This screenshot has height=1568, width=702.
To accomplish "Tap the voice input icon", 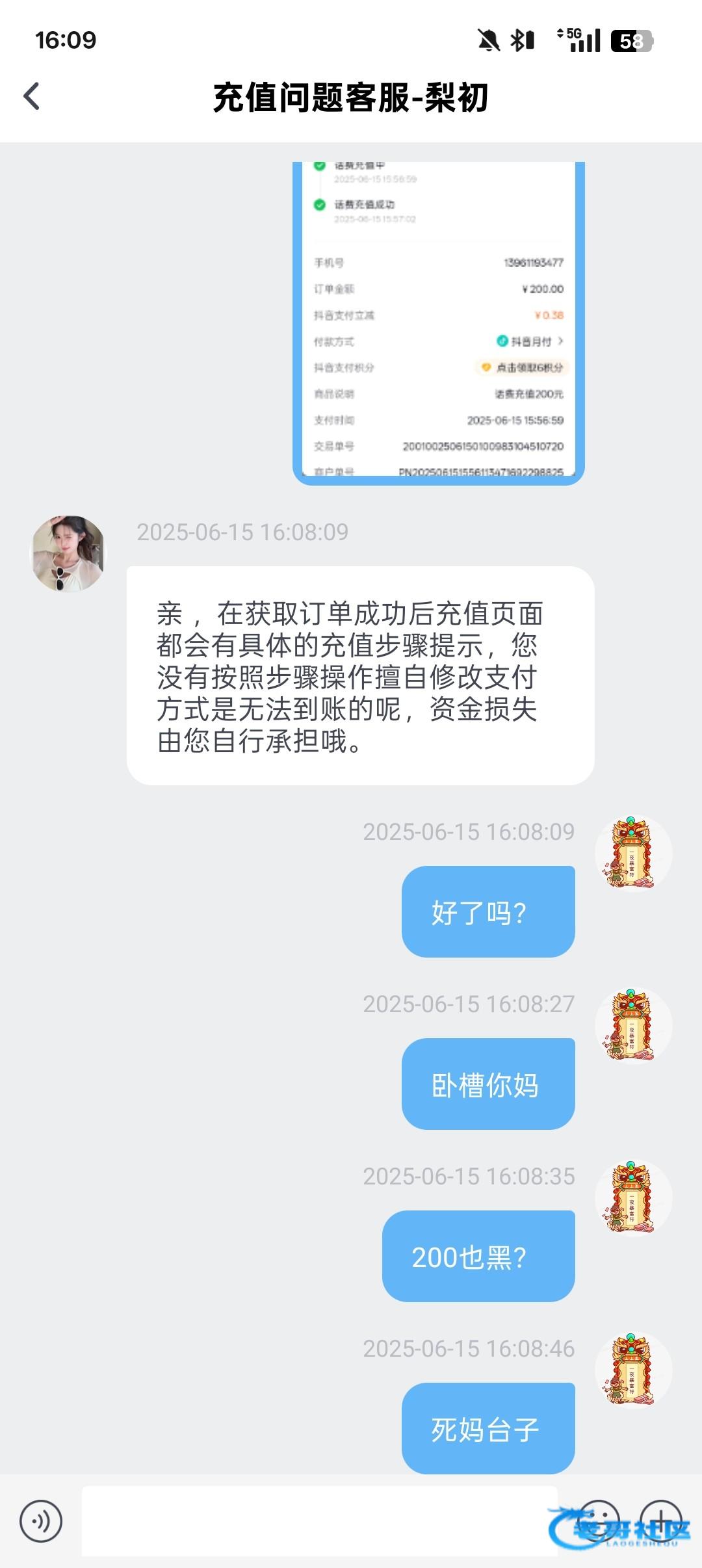I will coord(41,1521).
